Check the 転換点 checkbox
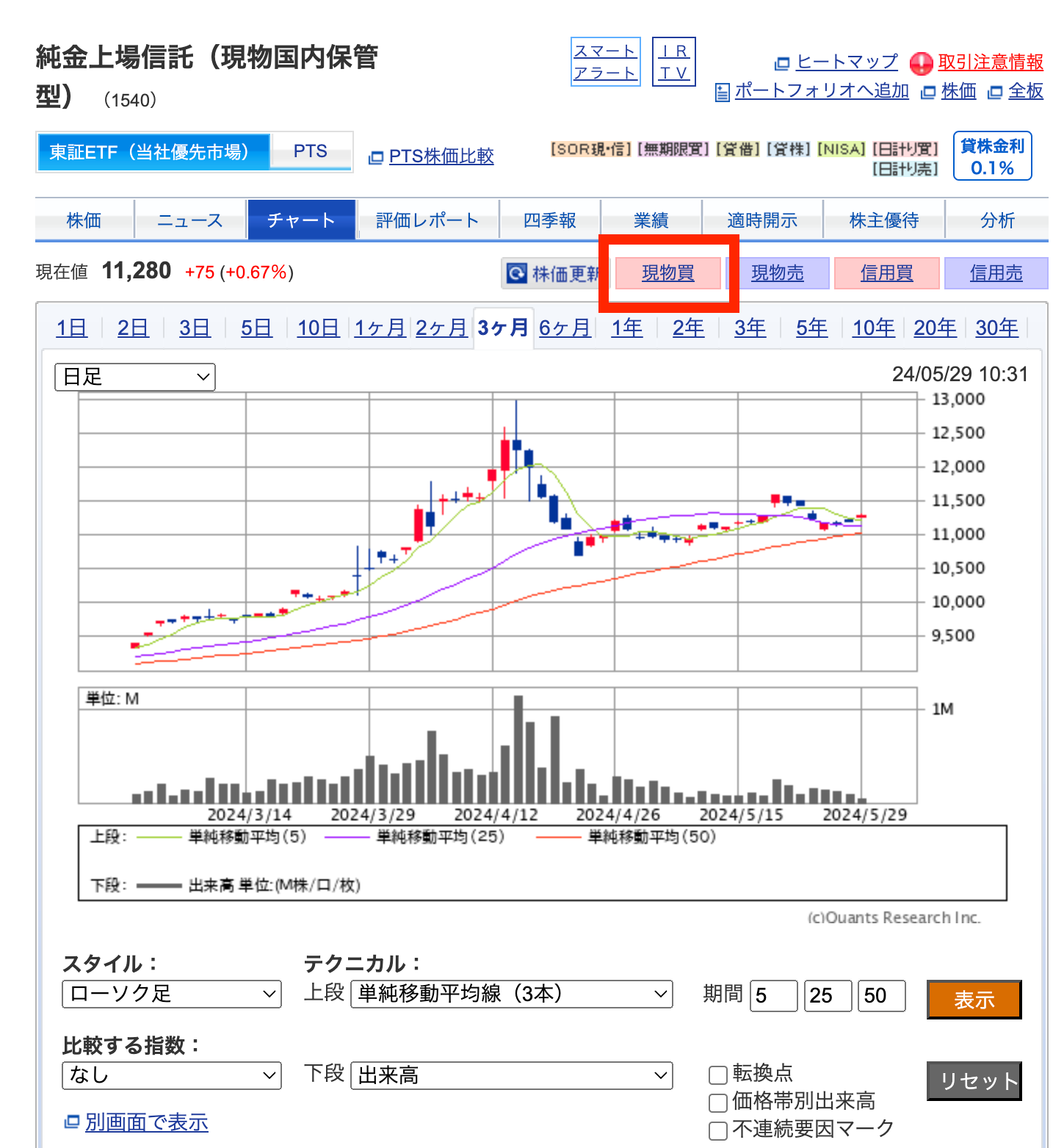The image size is (1053, 1148). pyautogui.click(x=717, y=1075)
